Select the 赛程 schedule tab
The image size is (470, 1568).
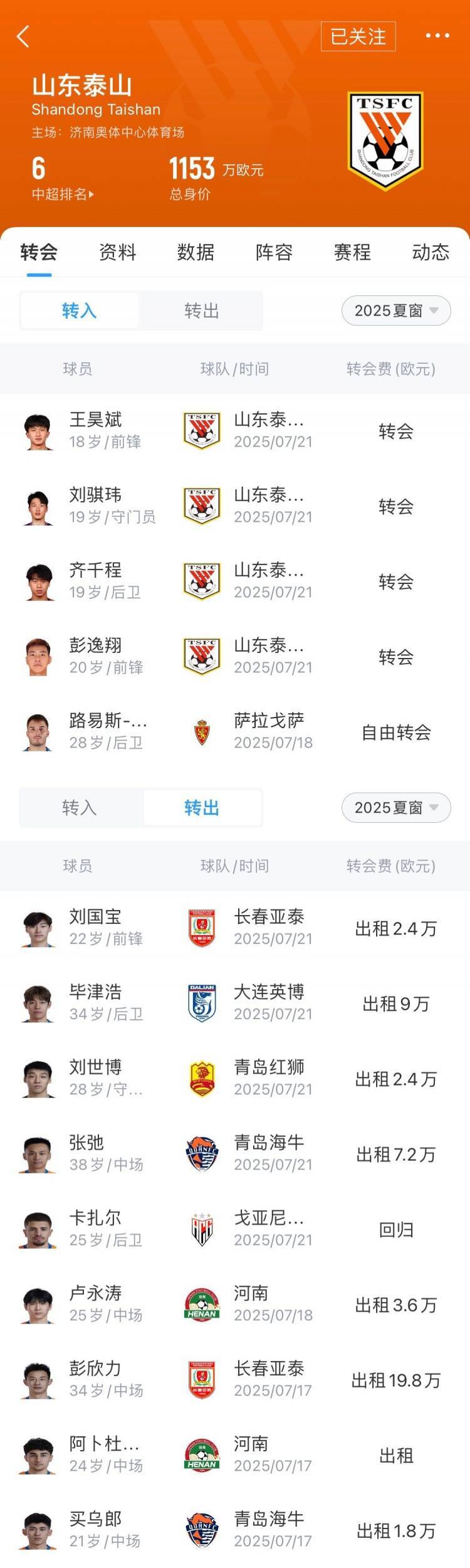pyautogui.click(x=352, y=252)
